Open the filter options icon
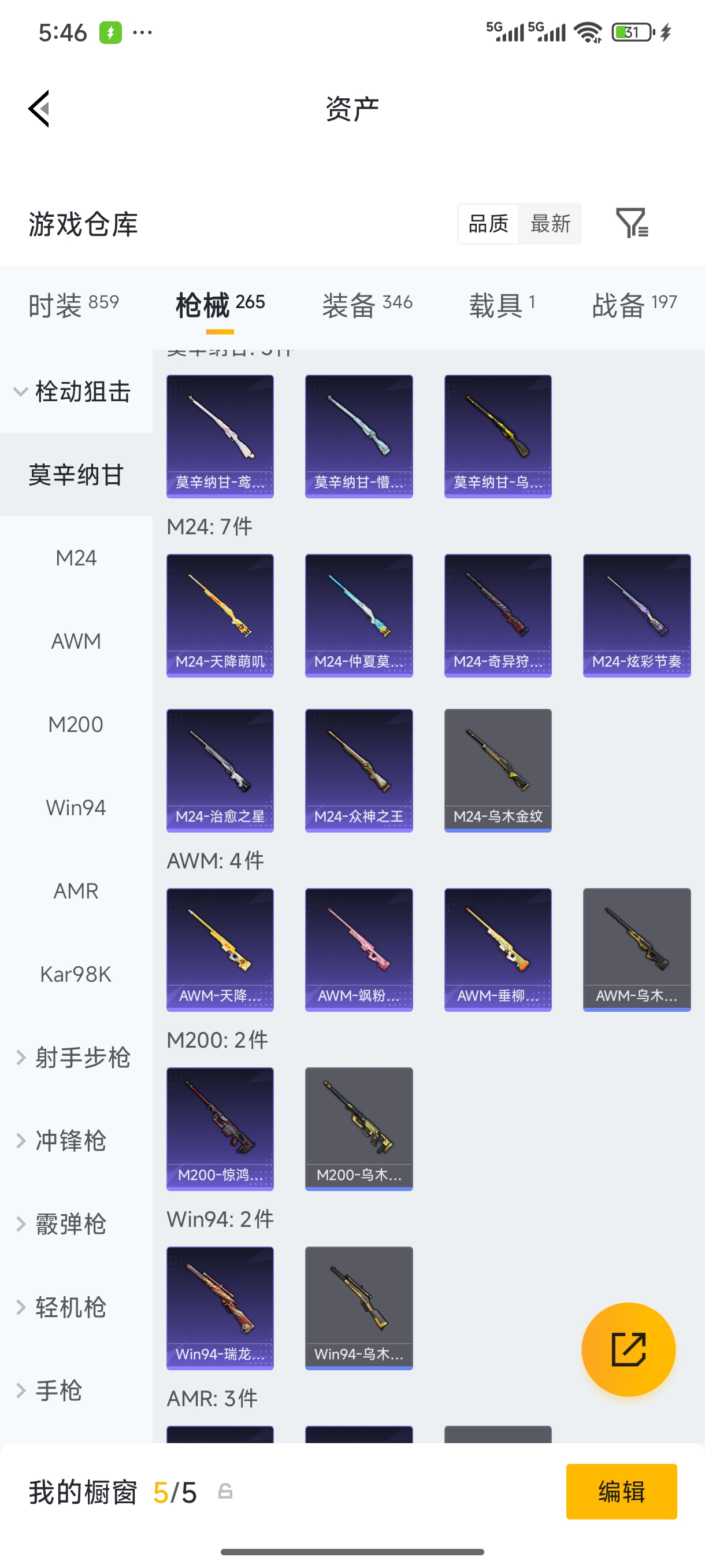This screenshot has width=705, height=1568. pos(634,223)
